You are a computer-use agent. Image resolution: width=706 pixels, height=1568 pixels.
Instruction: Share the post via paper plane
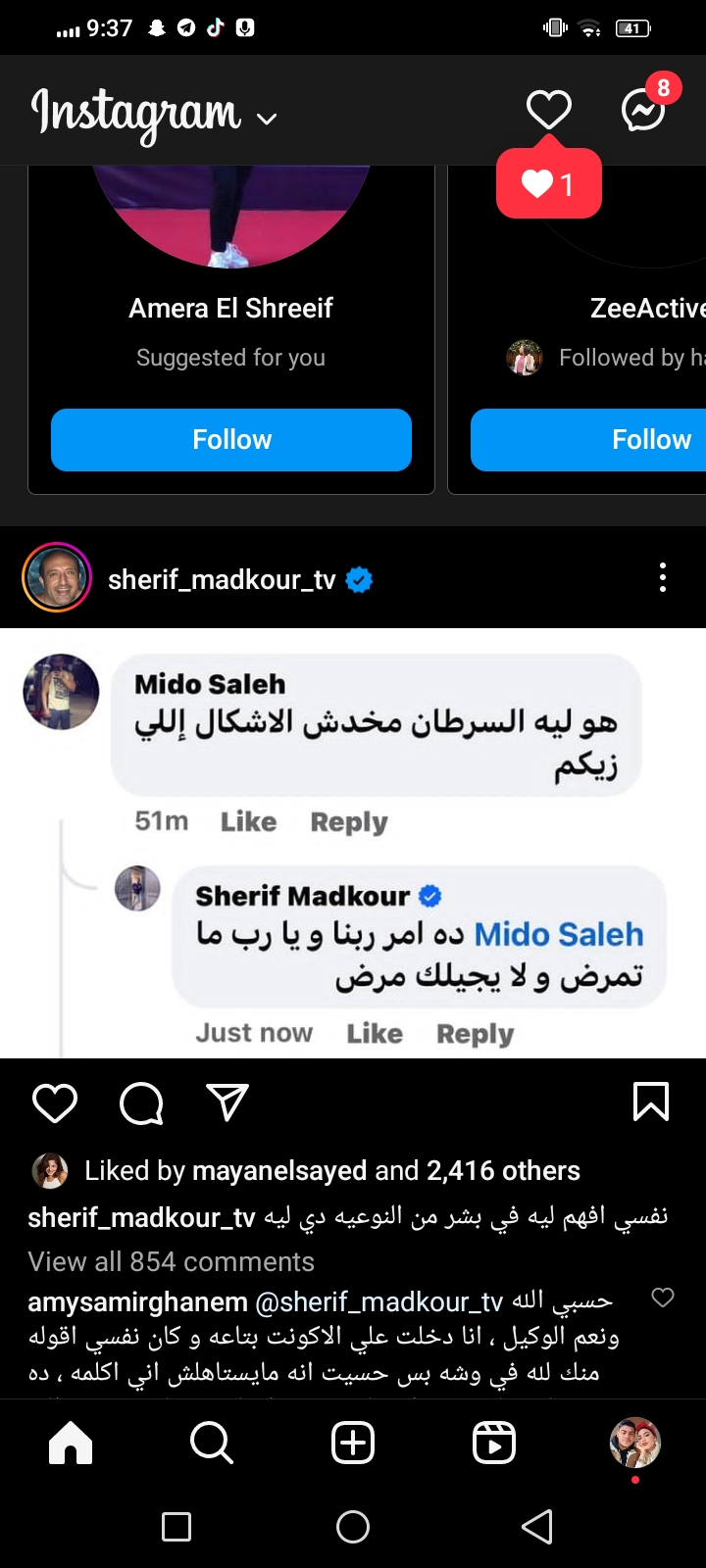click(x=227, y=1102)
